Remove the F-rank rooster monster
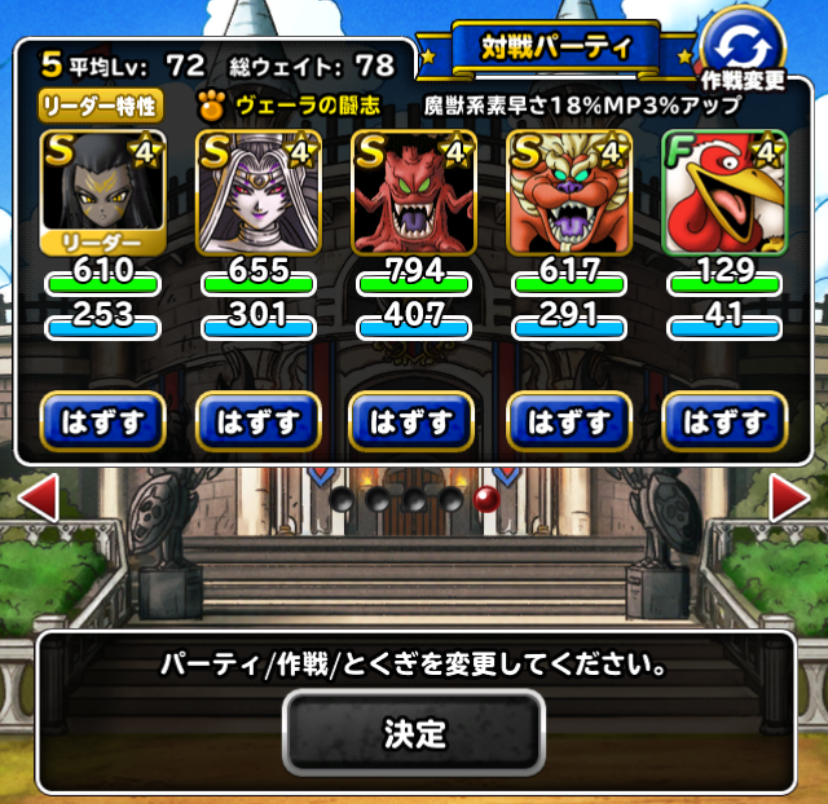 point(724,423)
